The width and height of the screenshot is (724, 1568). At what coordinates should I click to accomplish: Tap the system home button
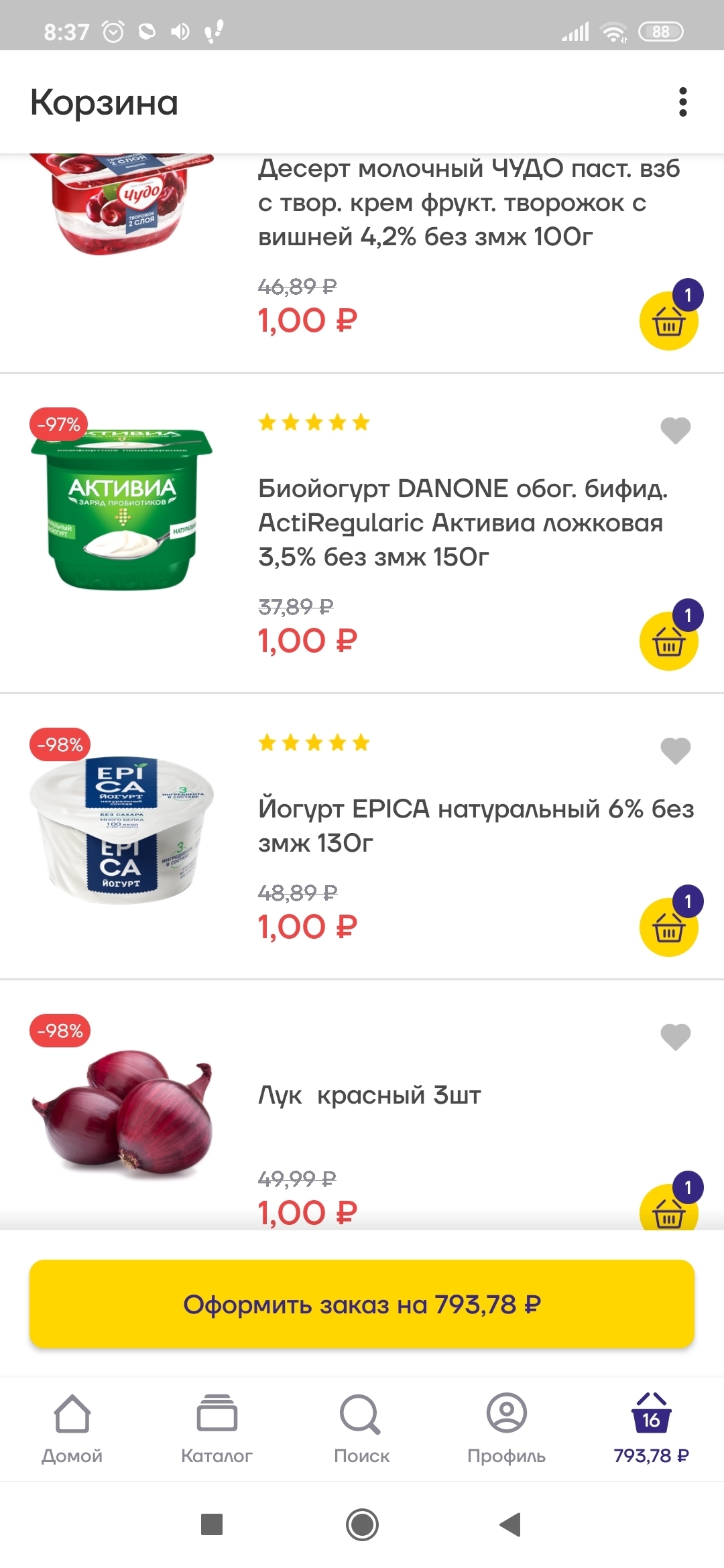(362, 1524)
